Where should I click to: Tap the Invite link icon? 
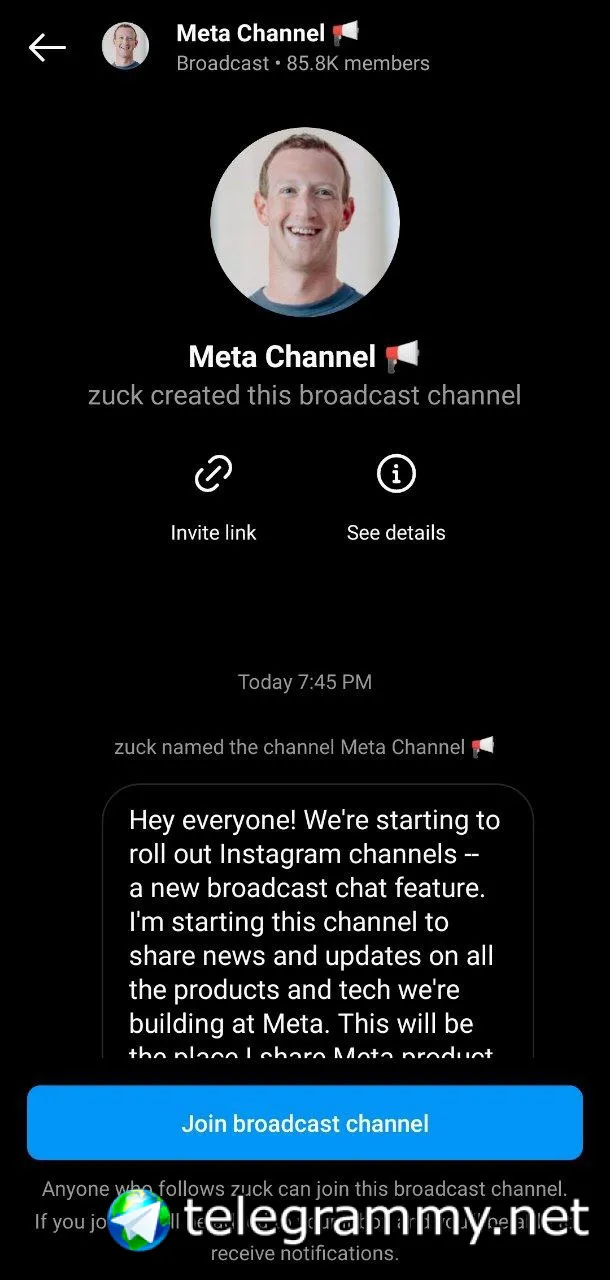[213, 473]
